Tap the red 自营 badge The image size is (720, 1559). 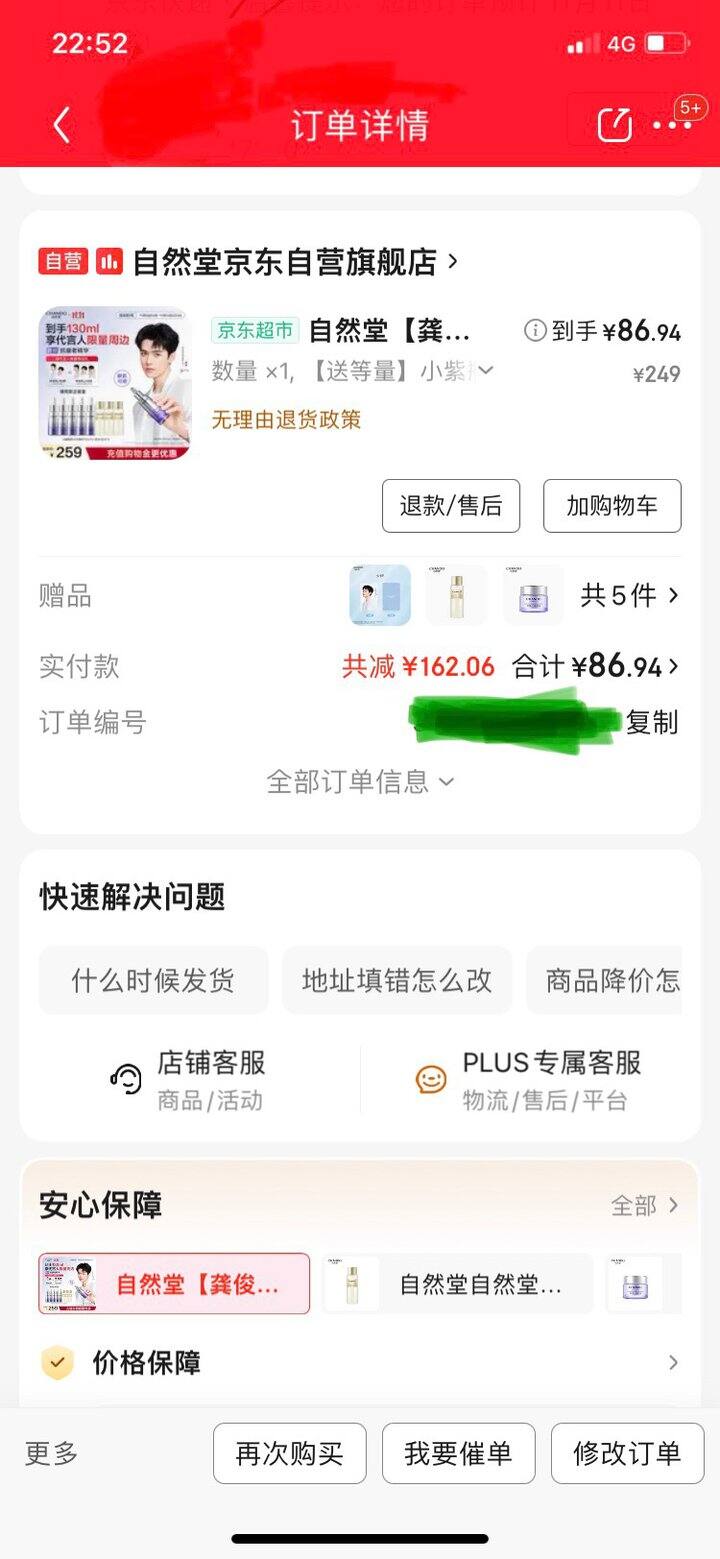64,262
